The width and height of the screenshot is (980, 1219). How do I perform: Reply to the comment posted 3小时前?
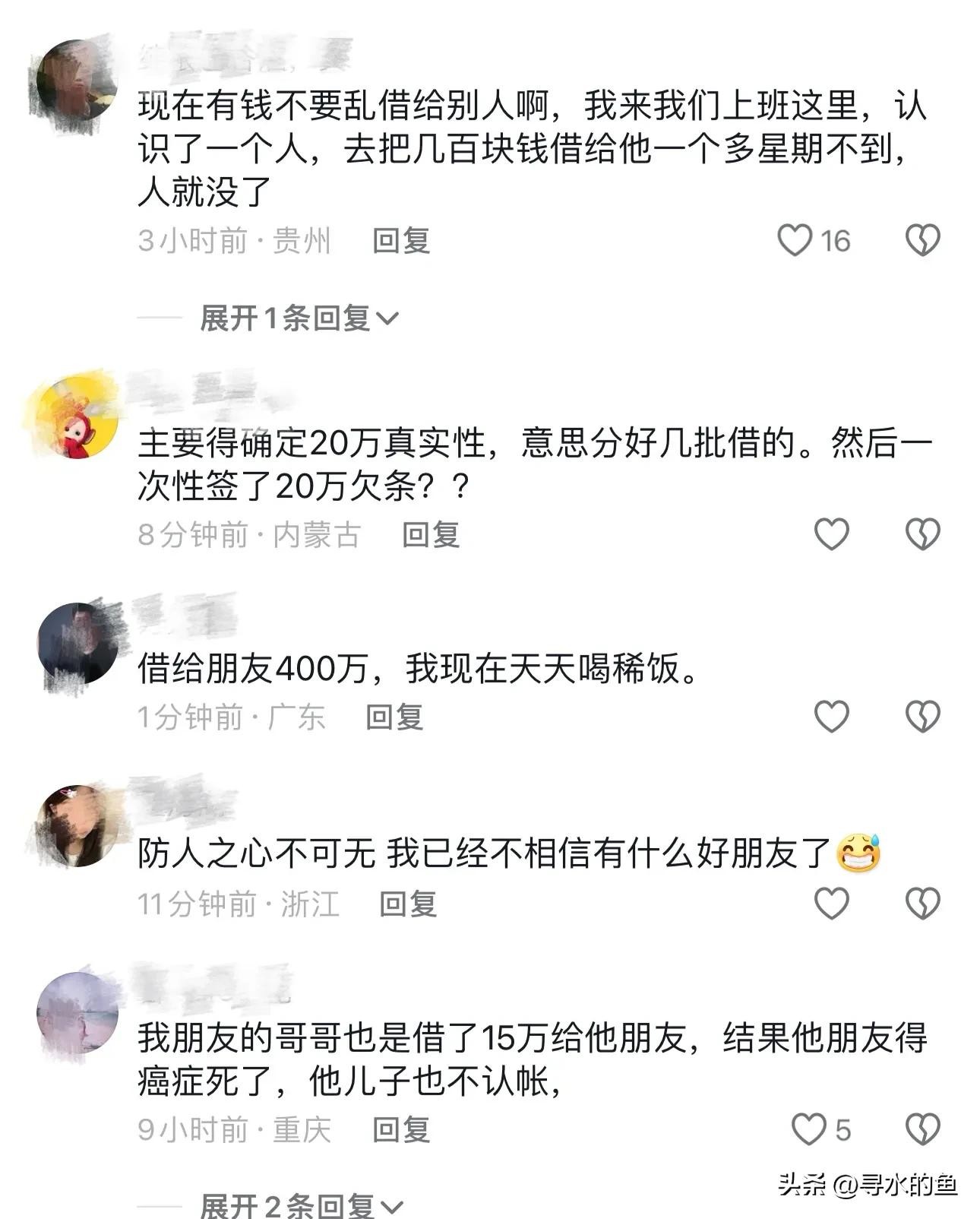[401, 241]
